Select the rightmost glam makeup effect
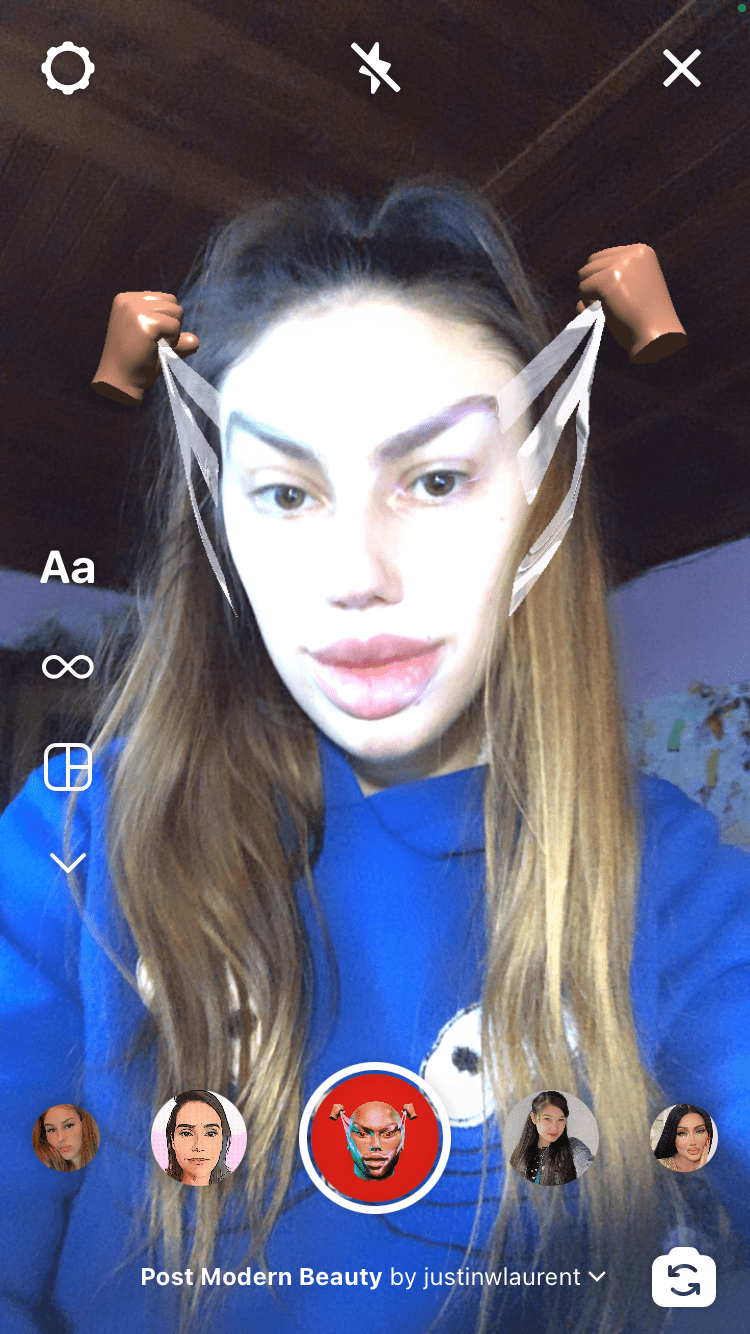This screenshot has height=1334, width=750. tap(684, 1138)
